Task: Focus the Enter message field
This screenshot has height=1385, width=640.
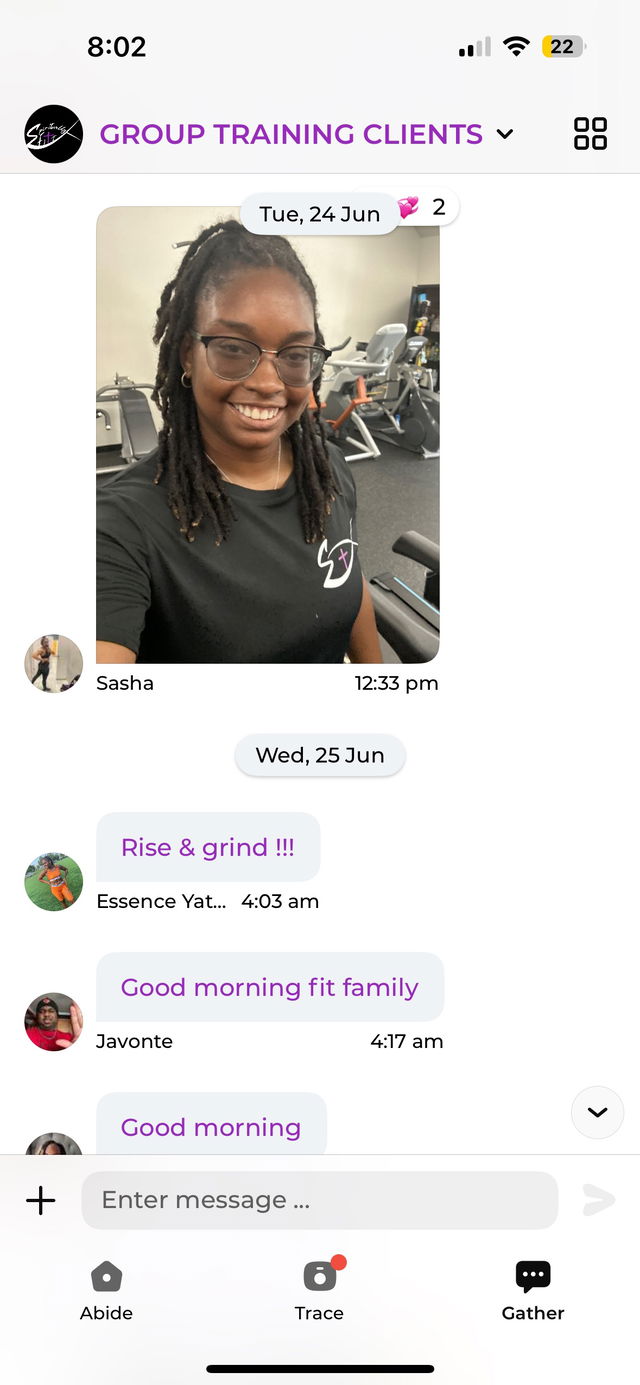Action: click(x=319, y=1200)
